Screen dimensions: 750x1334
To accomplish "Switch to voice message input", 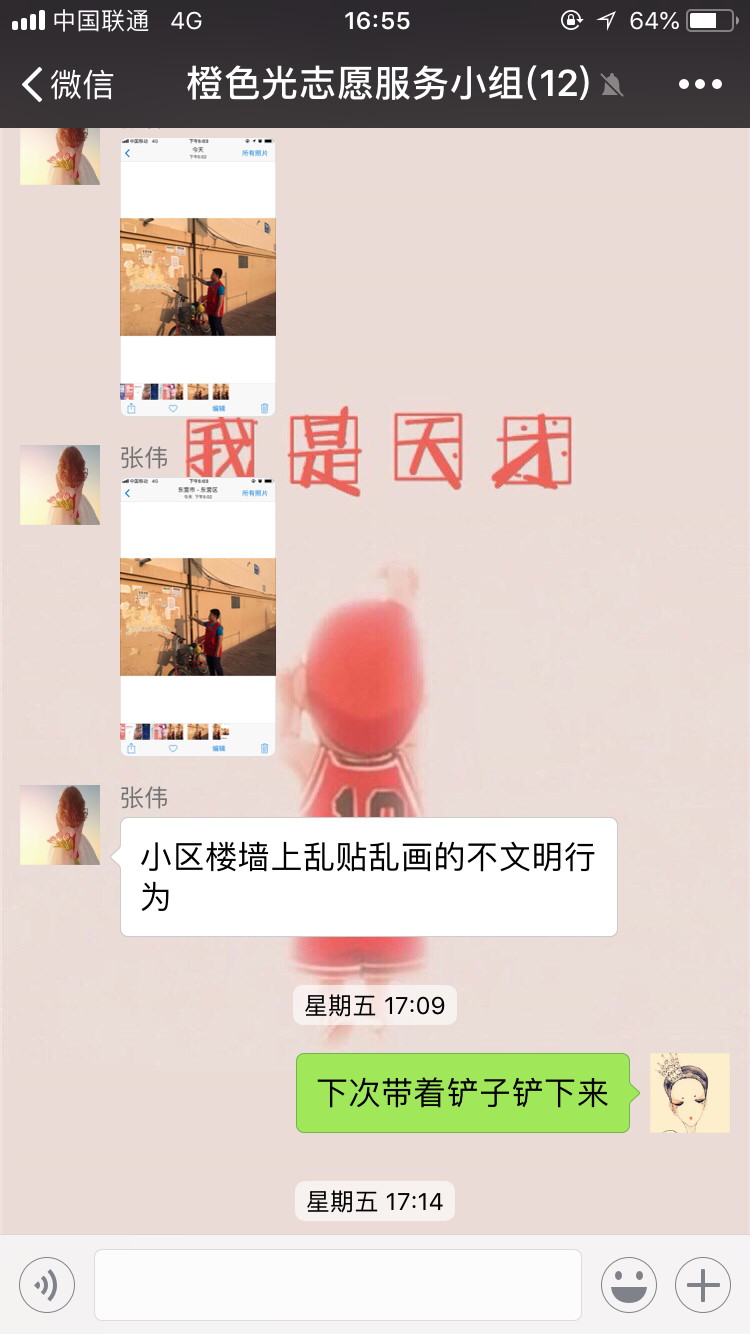I will click(x=47, y=1284).
